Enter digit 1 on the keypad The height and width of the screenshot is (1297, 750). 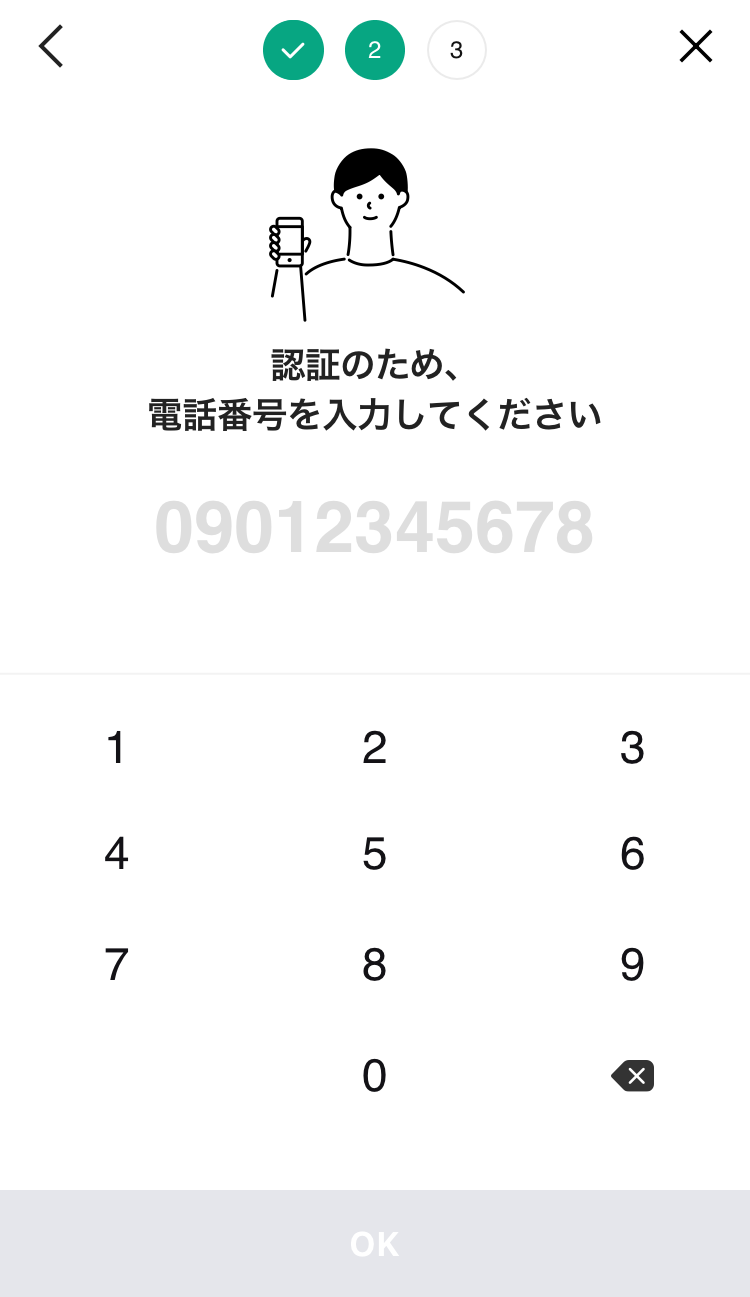coord(116,748)
